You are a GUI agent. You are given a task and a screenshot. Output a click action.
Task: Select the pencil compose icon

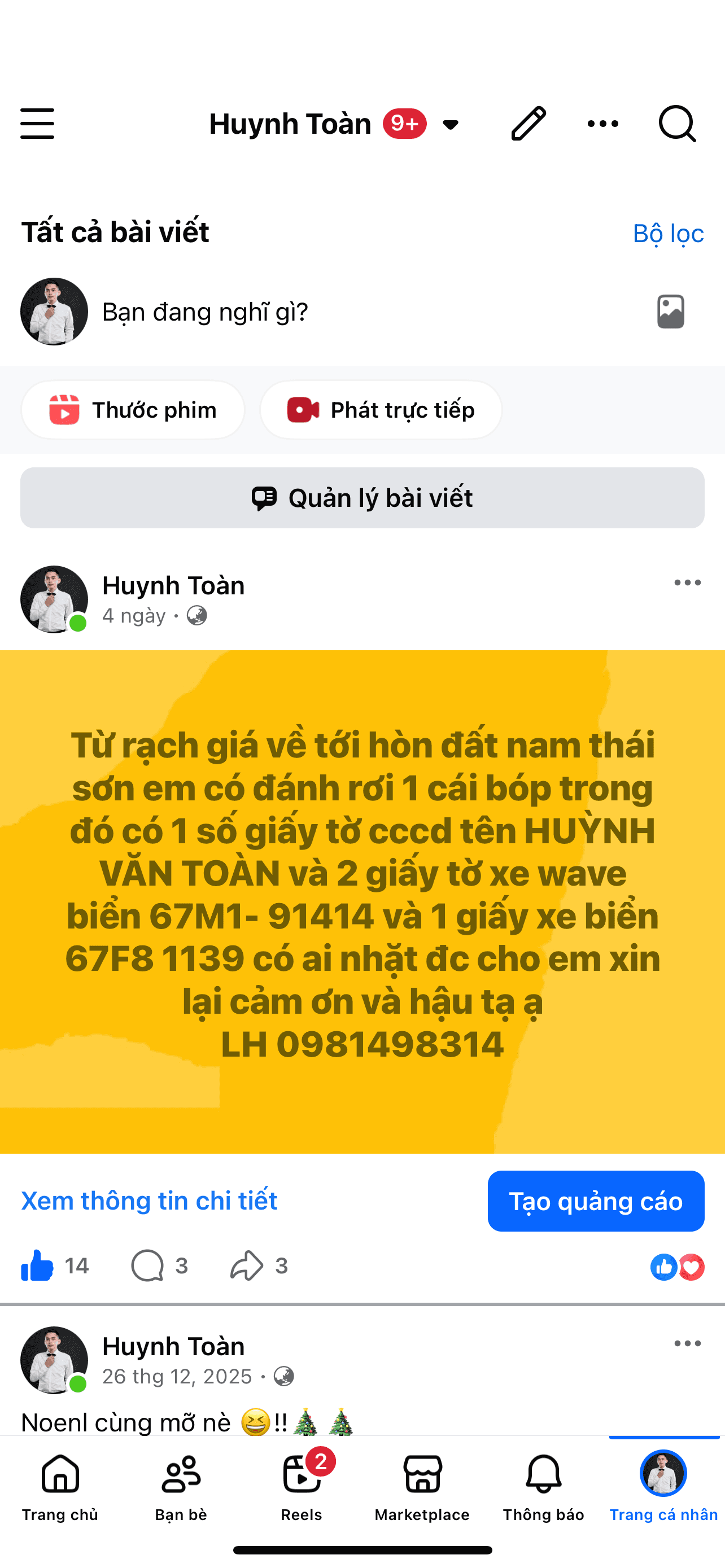(527, 122)
